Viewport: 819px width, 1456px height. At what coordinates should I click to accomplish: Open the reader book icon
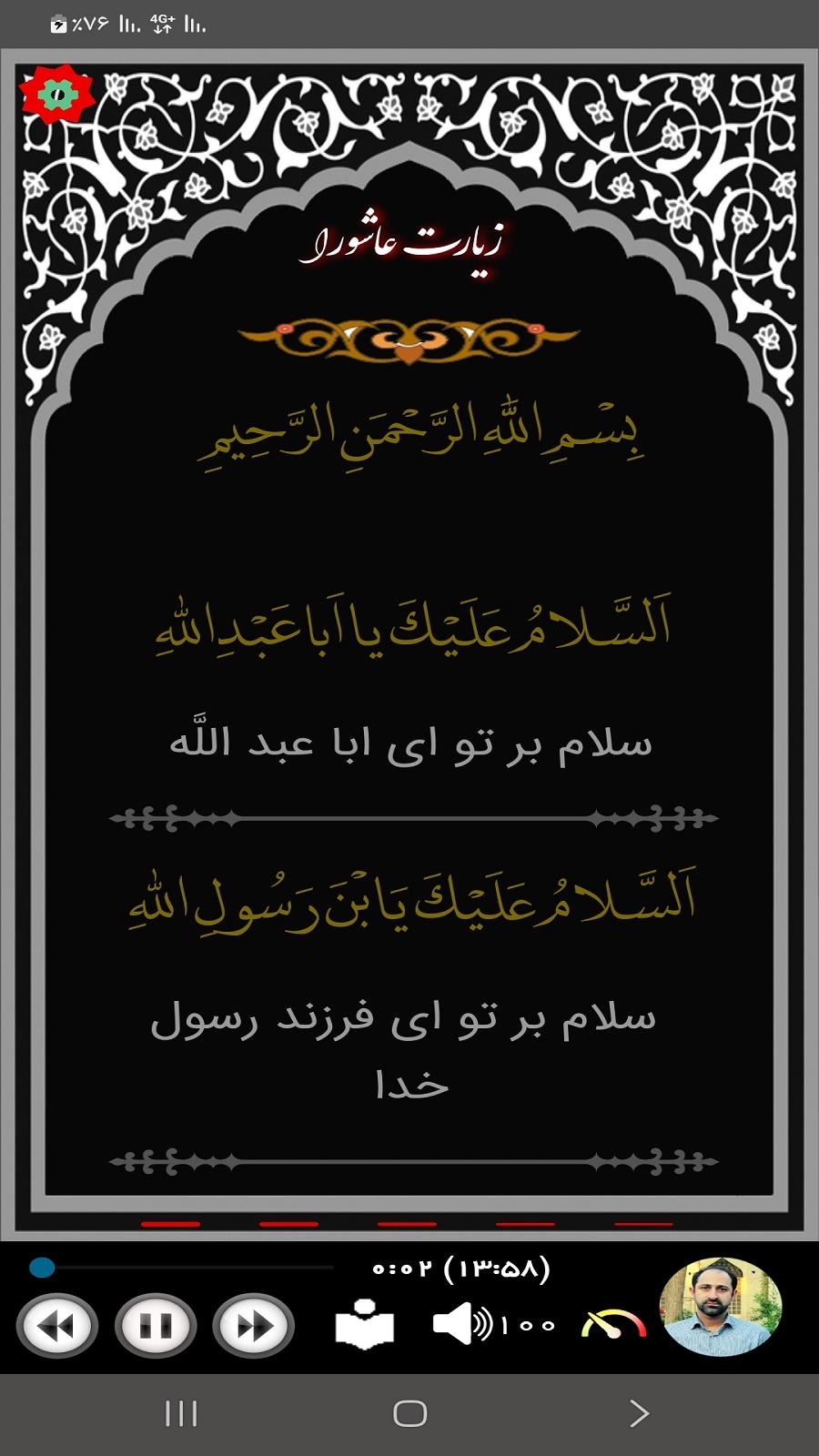[364, 1325]
